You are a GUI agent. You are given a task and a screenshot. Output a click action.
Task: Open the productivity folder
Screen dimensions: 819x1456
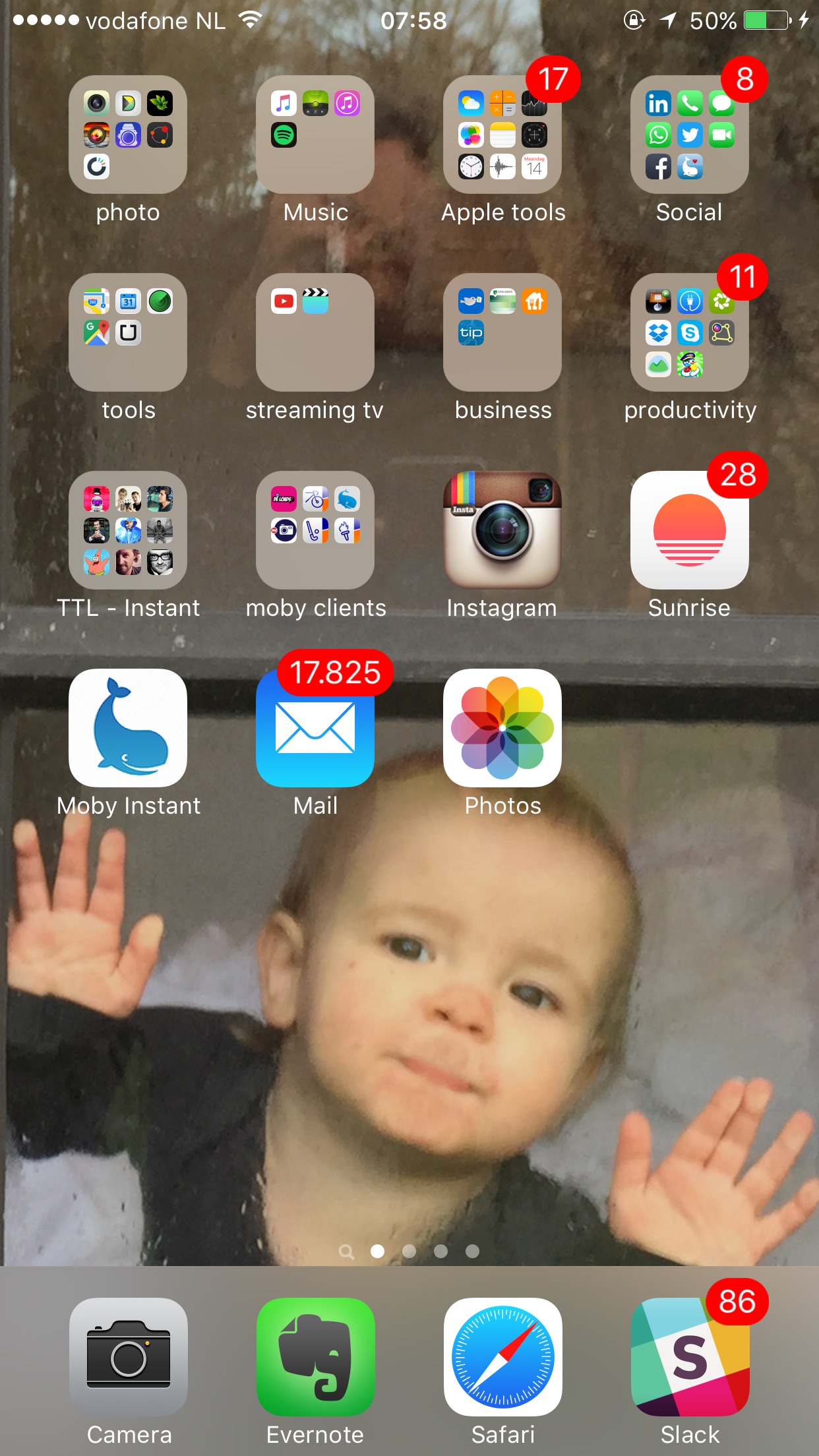690,332
